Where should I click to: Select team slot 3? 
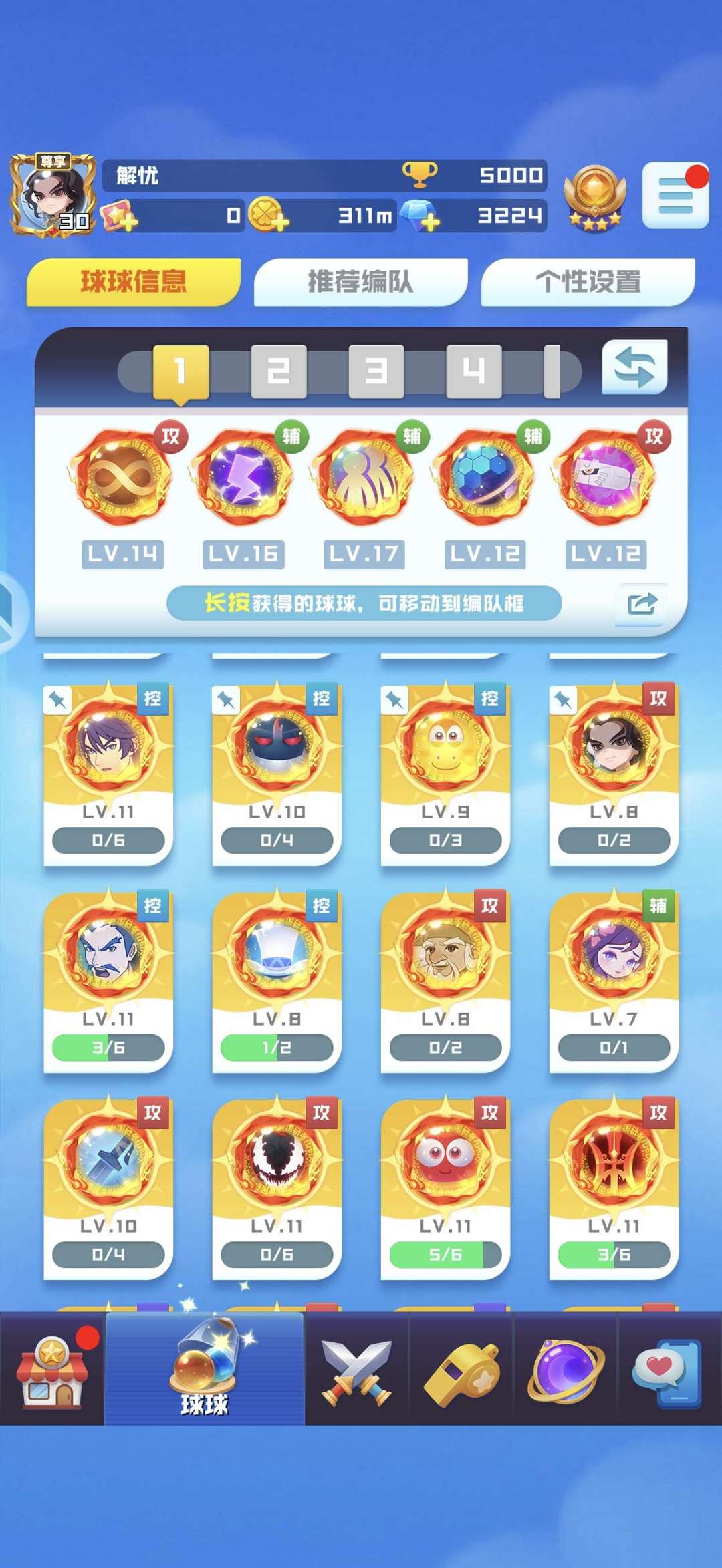(376, 371)
